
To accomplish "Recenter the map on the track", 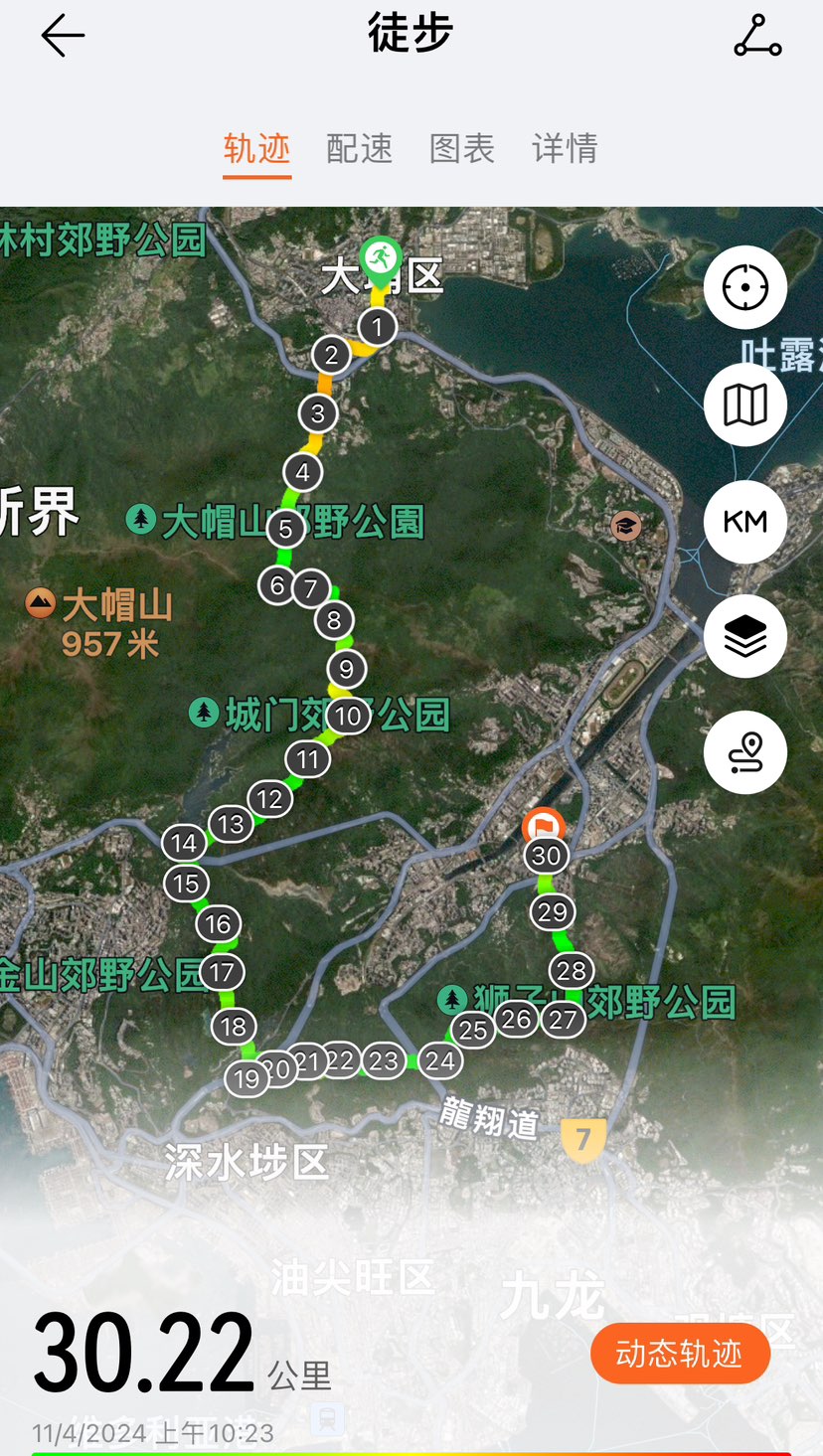I will pos(745,288).
